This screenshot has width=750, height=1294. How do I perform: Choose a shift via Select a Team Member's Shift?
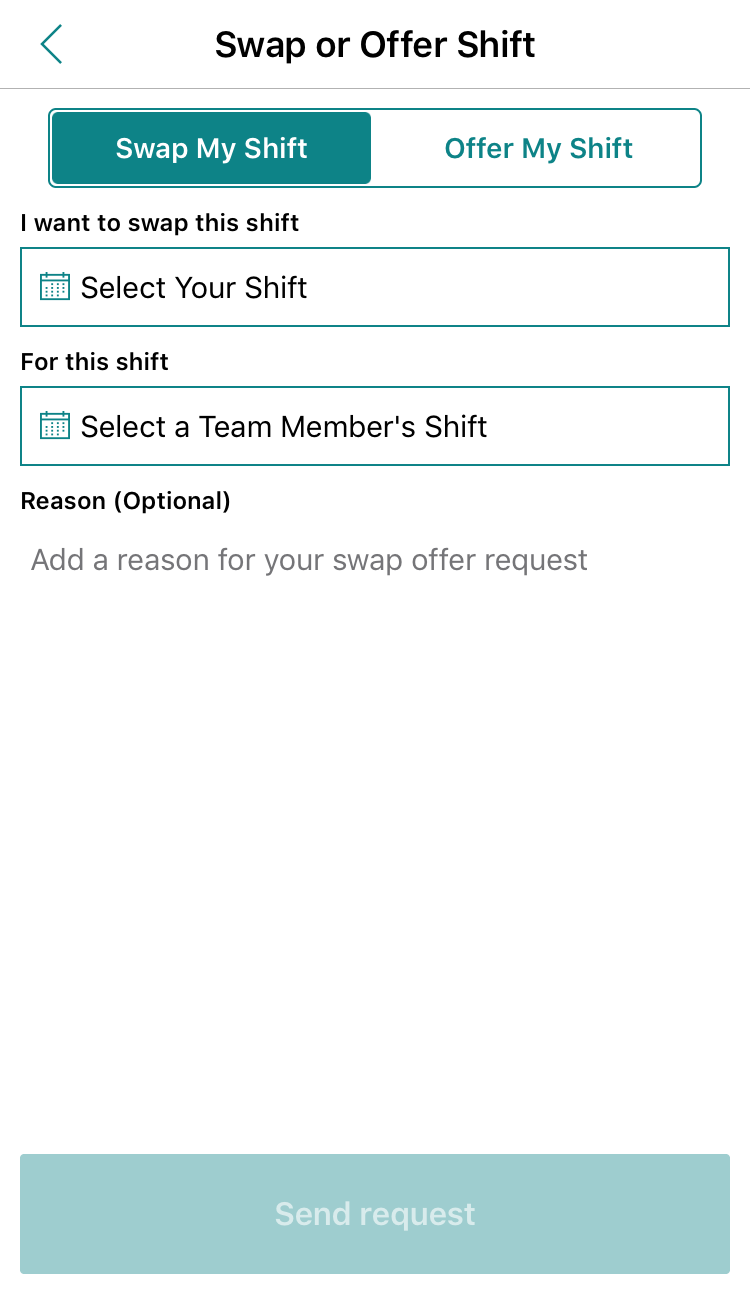point(375,426)
